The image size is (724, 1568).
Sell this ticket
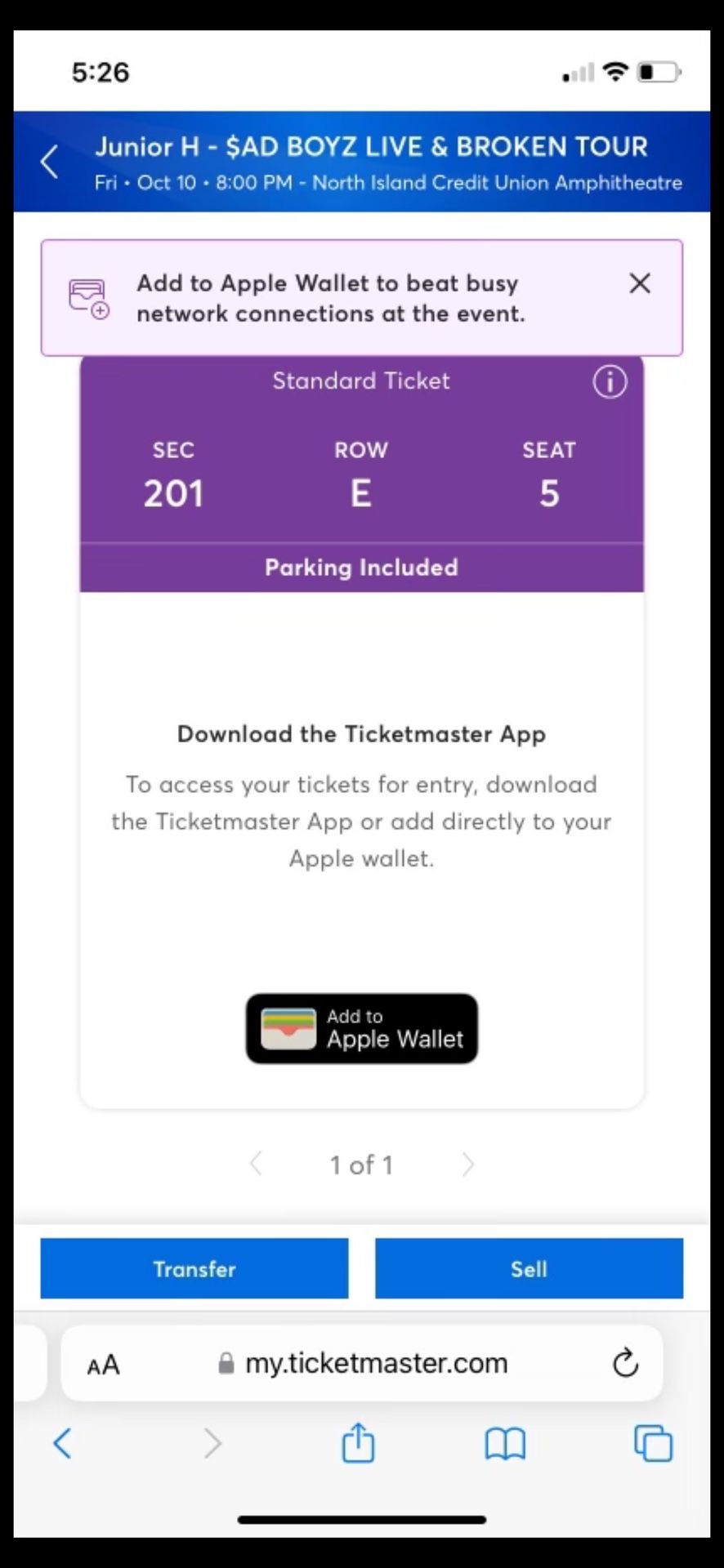click(x=529, y=1268)
